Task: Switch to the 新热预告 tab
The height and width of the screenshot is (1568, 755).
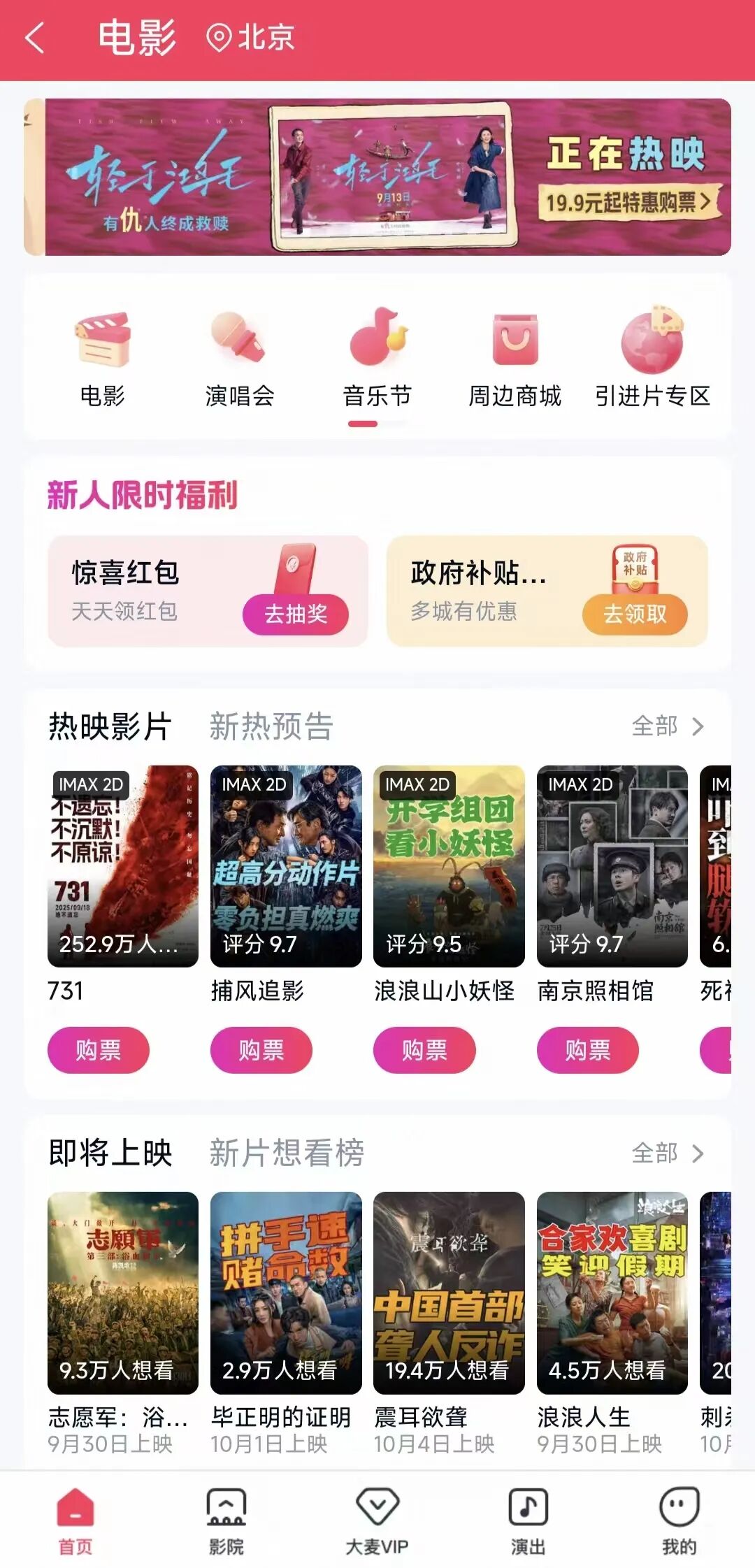Action: tap(271, 726)
